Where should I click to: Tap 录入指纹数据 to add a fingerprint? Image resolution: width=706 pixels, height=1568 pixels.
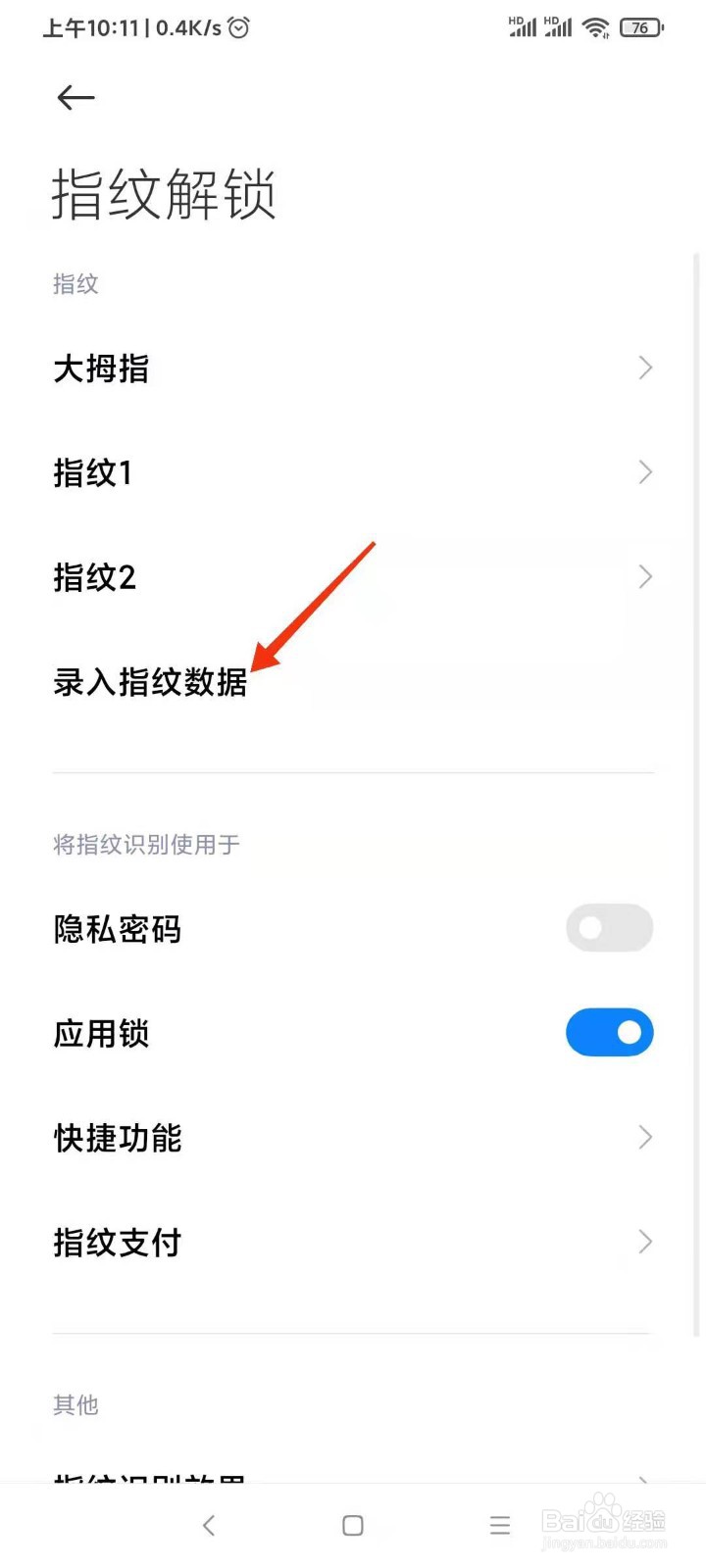[149, 683]
